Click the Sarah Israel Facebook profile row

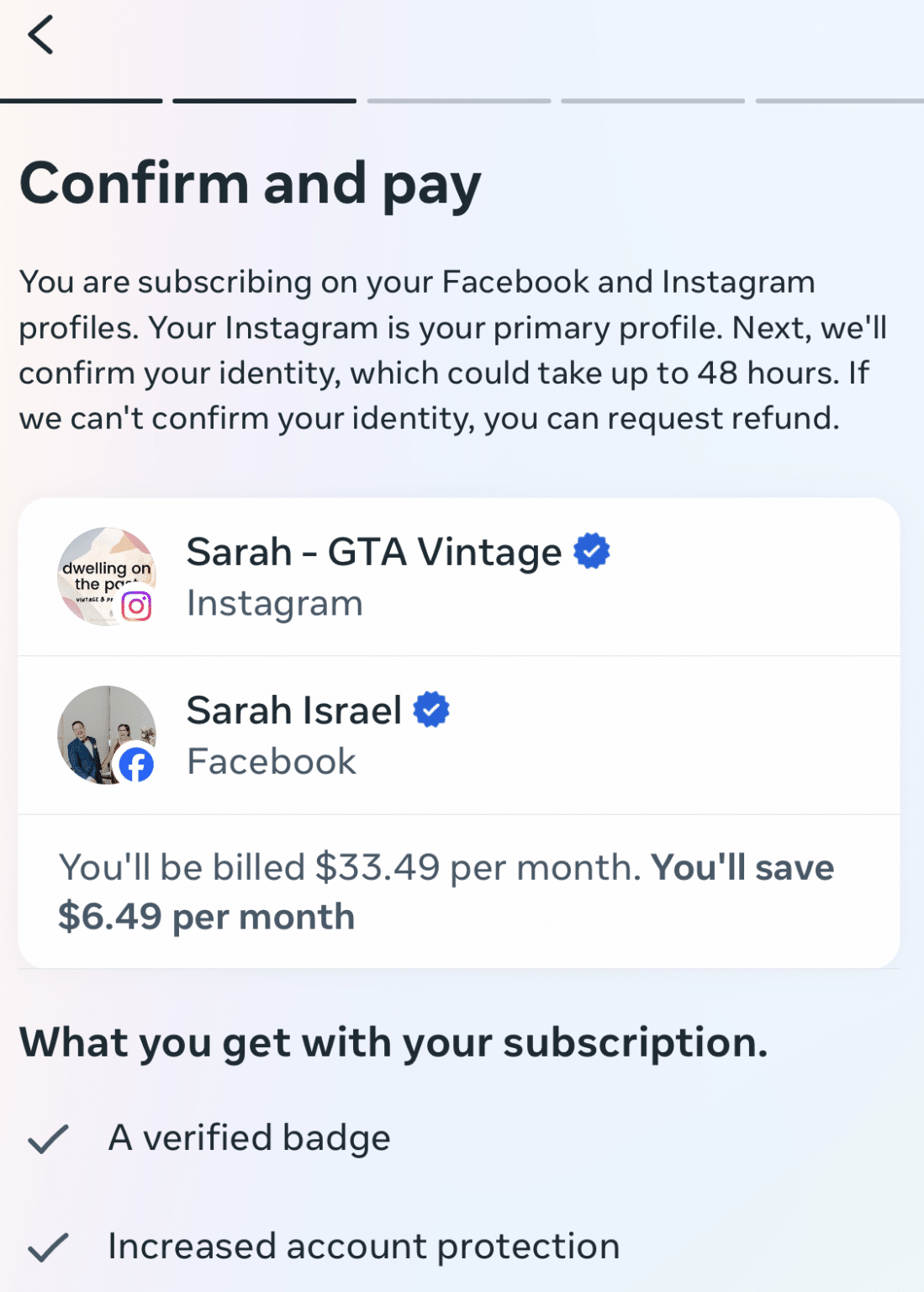click(x=462, y=733)
